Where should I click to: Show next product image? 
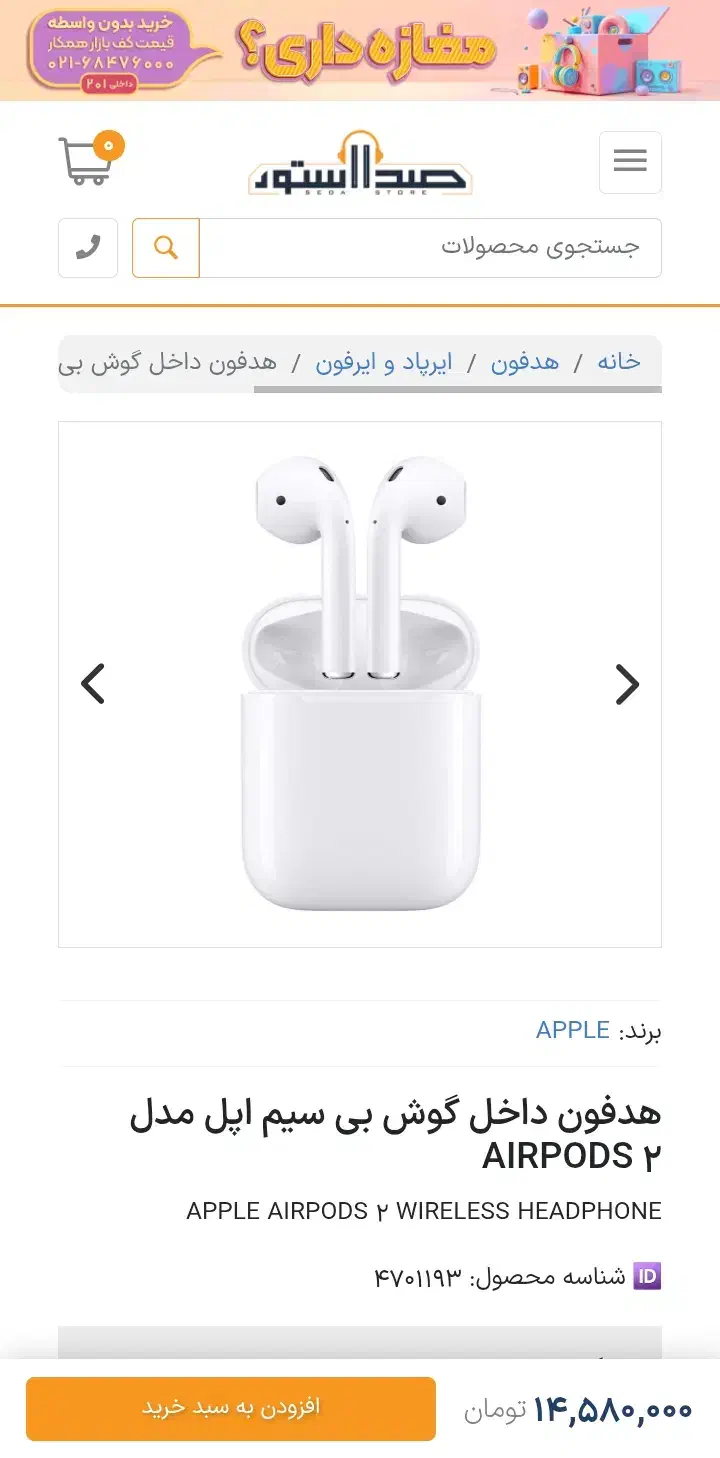point(626,684)
